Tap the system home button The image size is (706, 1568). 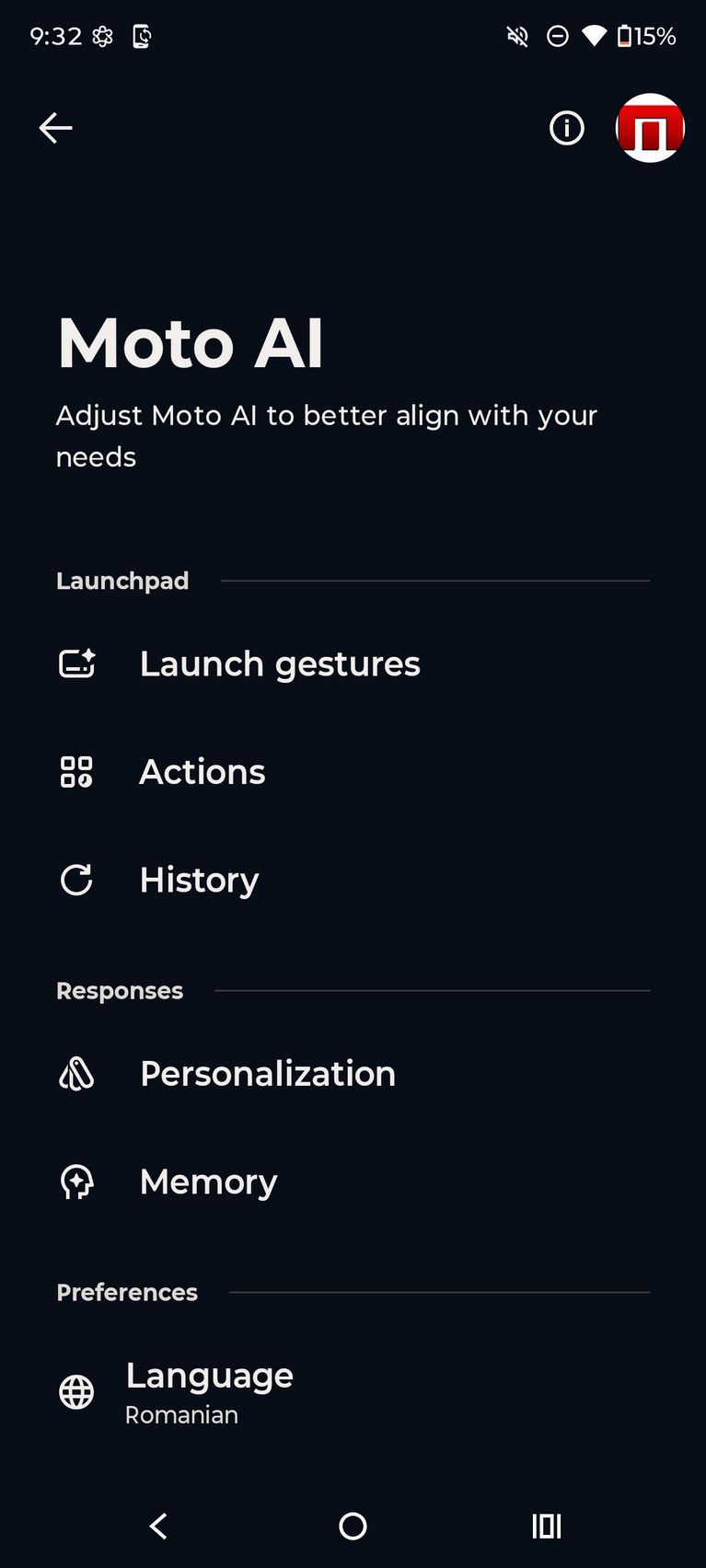pos(353,1527)
